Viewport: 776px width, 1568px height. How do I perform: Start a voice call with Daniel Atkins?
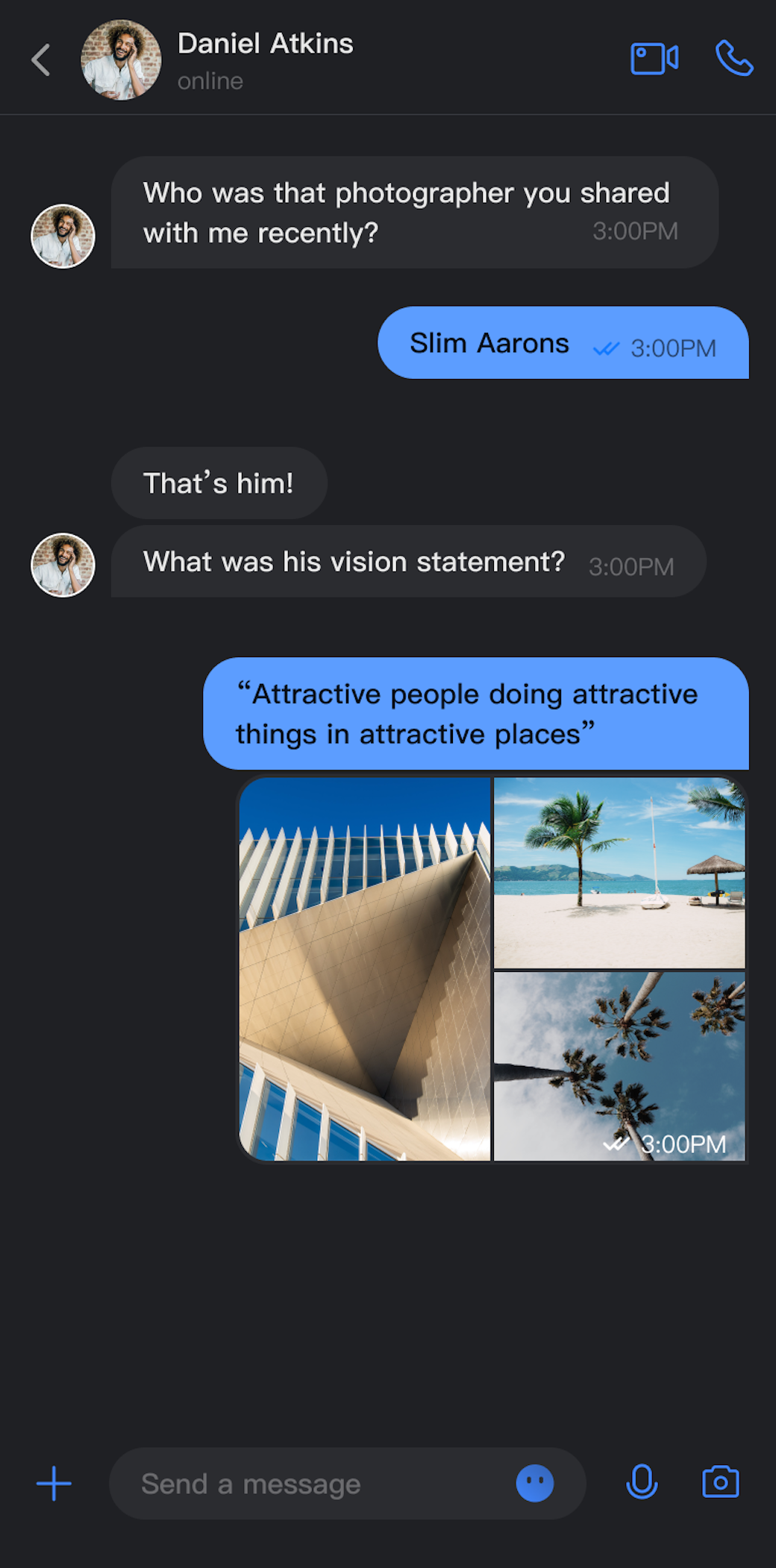click(x=734, y=59)
